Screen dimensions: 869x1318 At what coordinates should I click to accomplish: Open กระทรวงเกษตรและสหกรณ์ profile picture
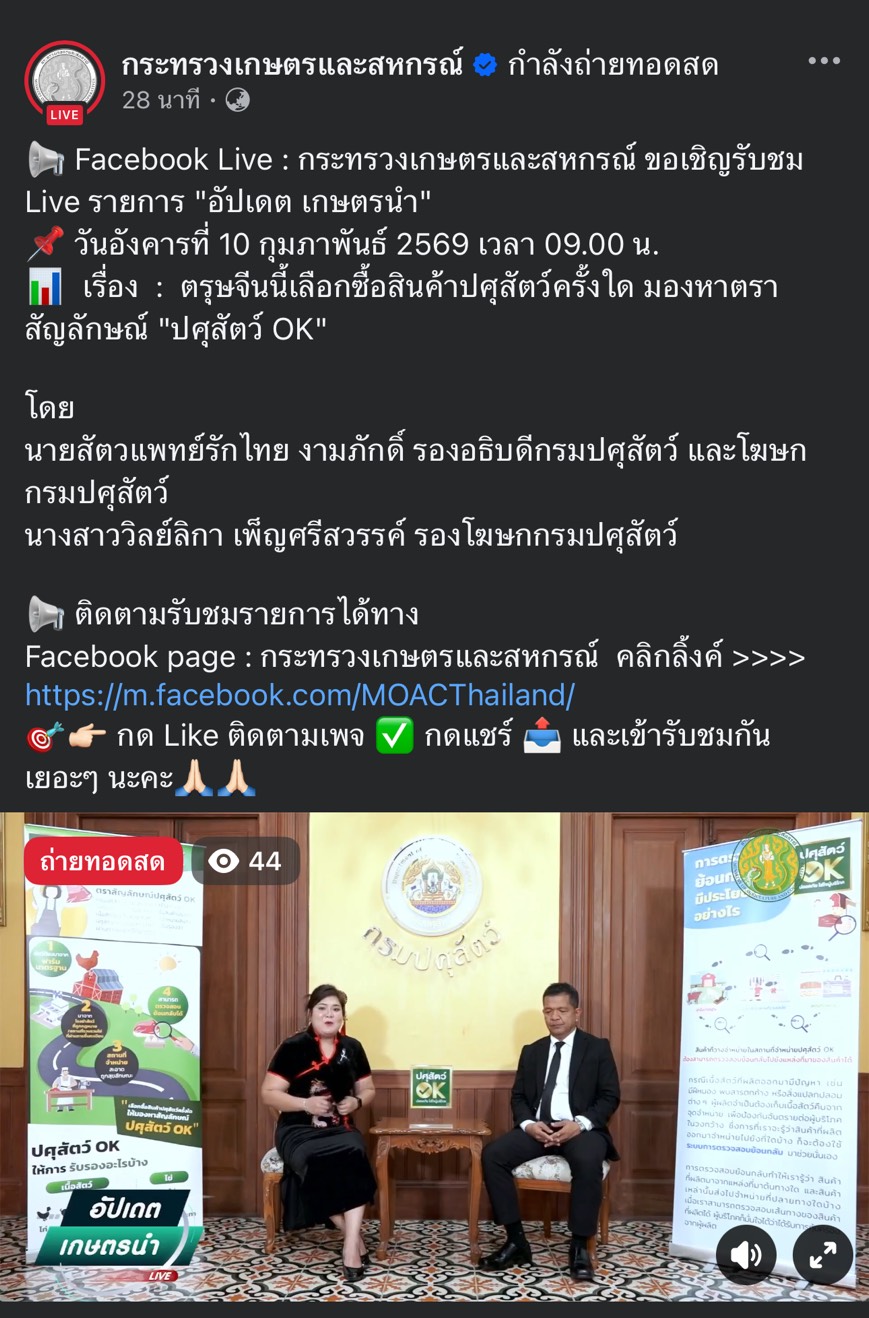[x=64, y=80]
